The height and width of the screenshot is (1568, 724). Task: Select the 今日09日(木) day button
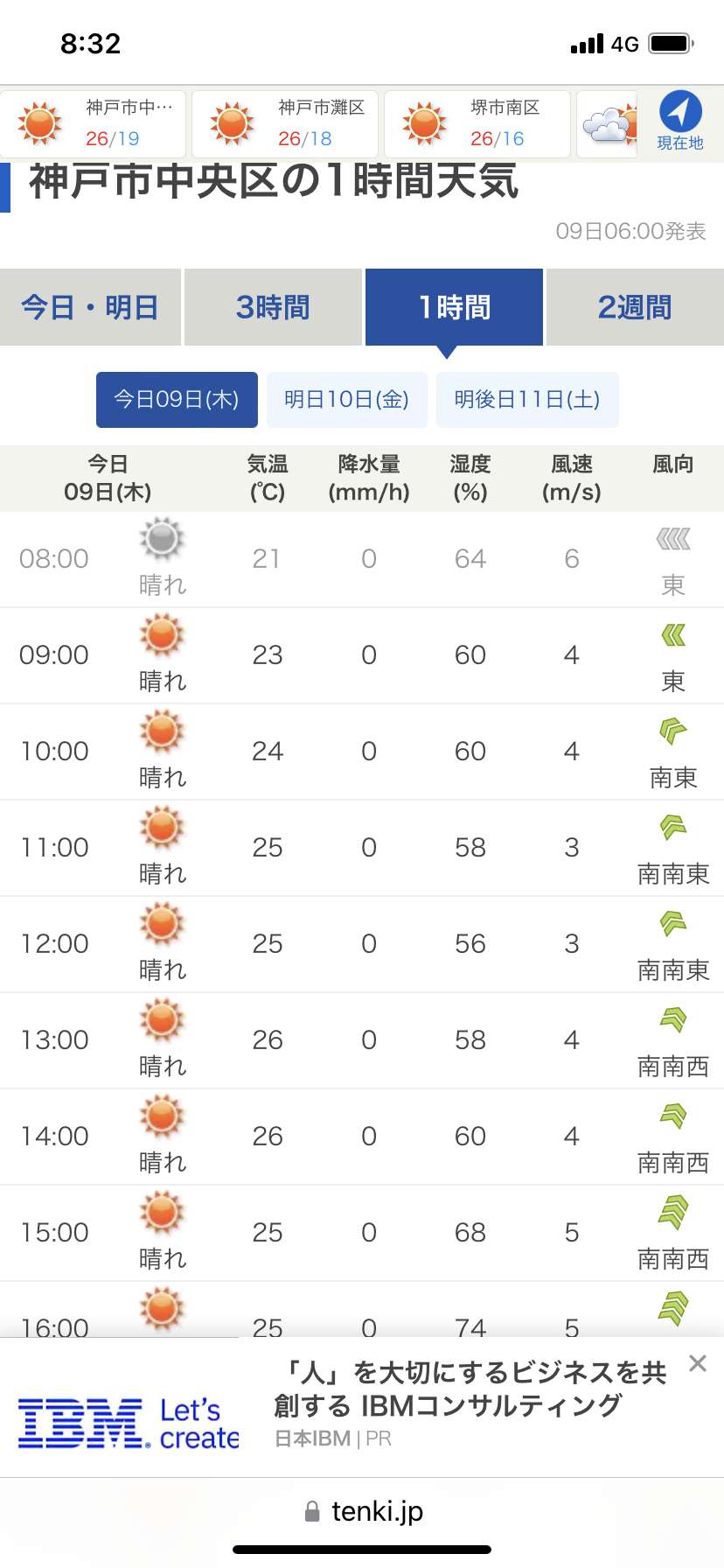[177, 400]
